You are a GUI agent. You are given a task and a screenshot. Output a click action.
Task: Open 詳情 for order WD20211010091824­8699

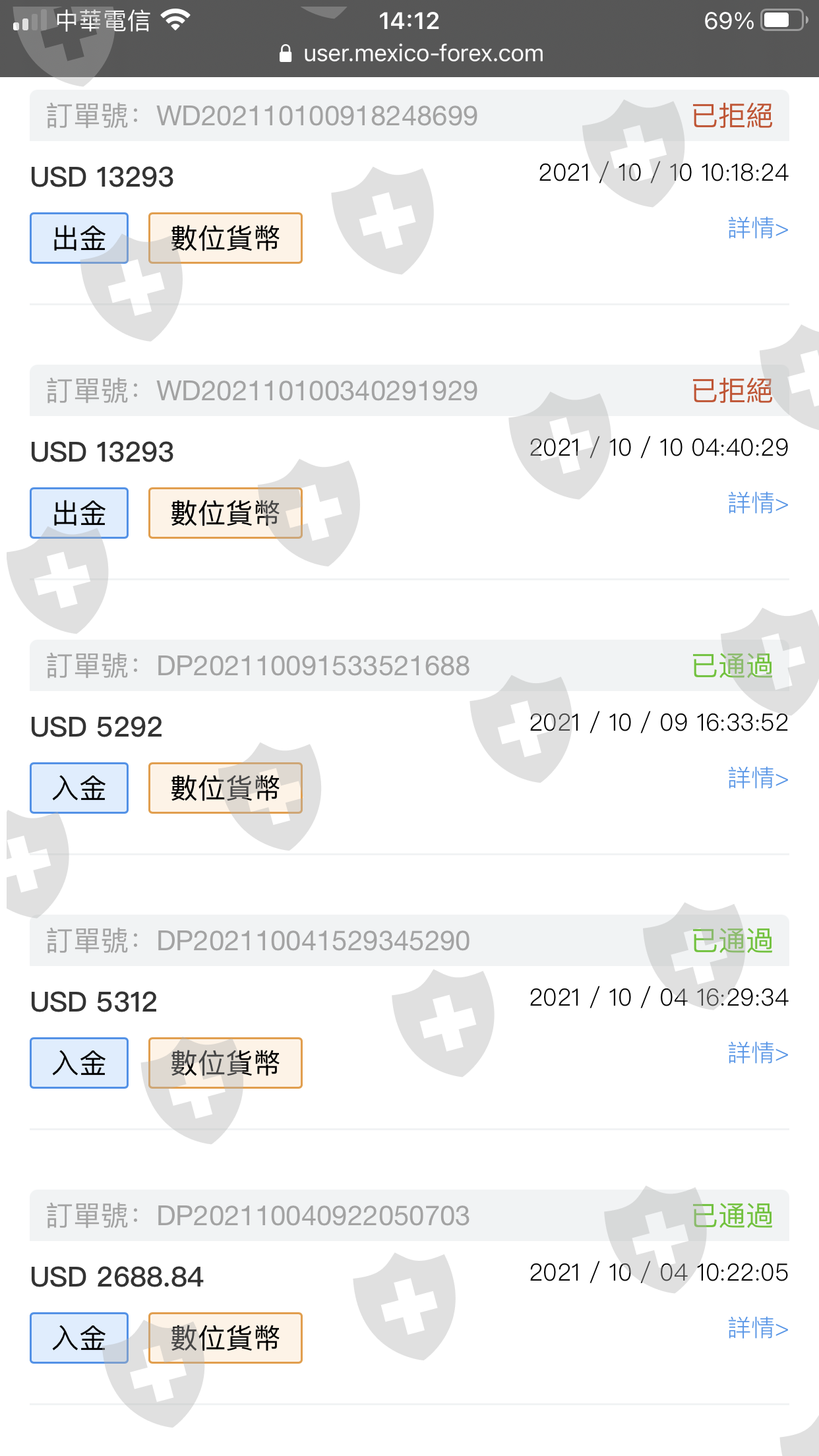tap(758, 228)
